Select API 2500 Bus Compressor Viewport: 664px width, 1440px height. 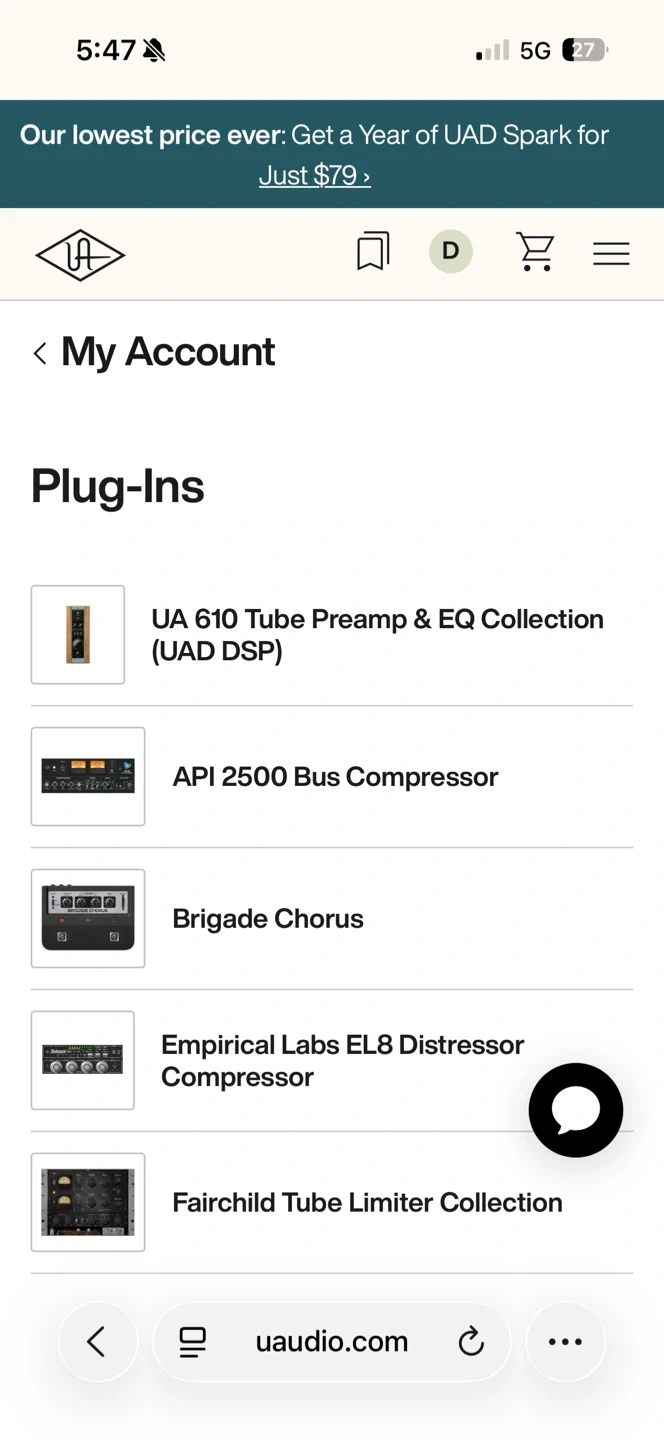(335, 777)
